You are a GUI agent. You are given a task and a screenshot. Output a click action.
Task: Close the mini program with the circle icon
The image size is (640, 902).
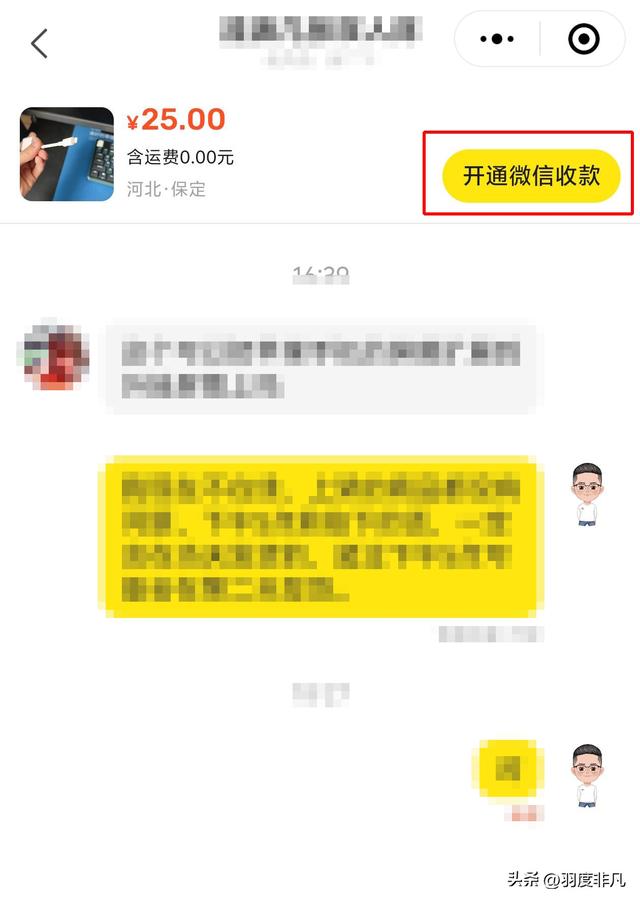click(583, 40)
